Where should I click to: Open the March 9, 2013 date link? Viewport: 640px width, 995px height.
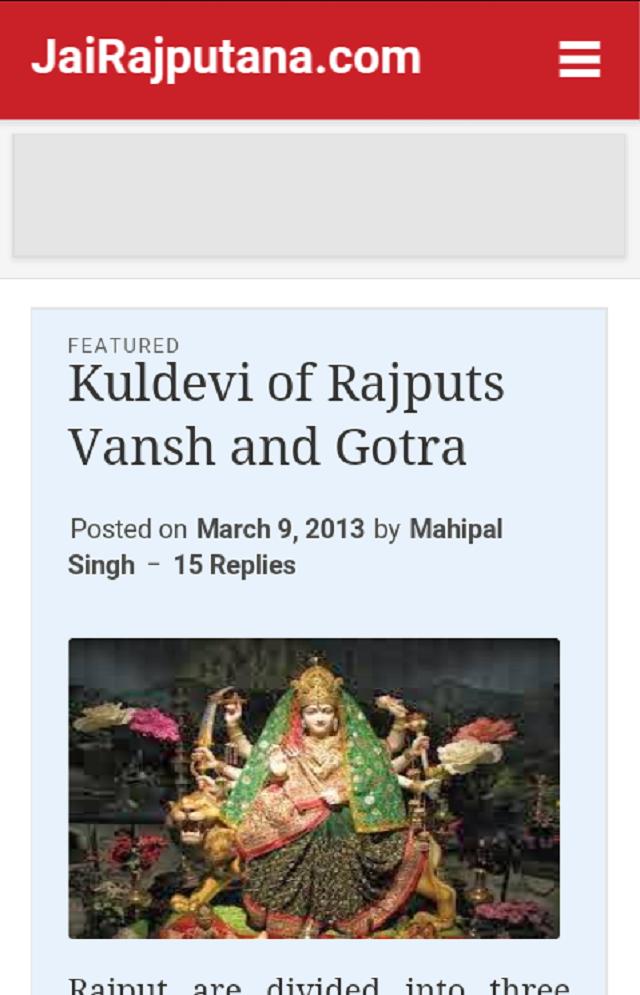coord(280,529)
